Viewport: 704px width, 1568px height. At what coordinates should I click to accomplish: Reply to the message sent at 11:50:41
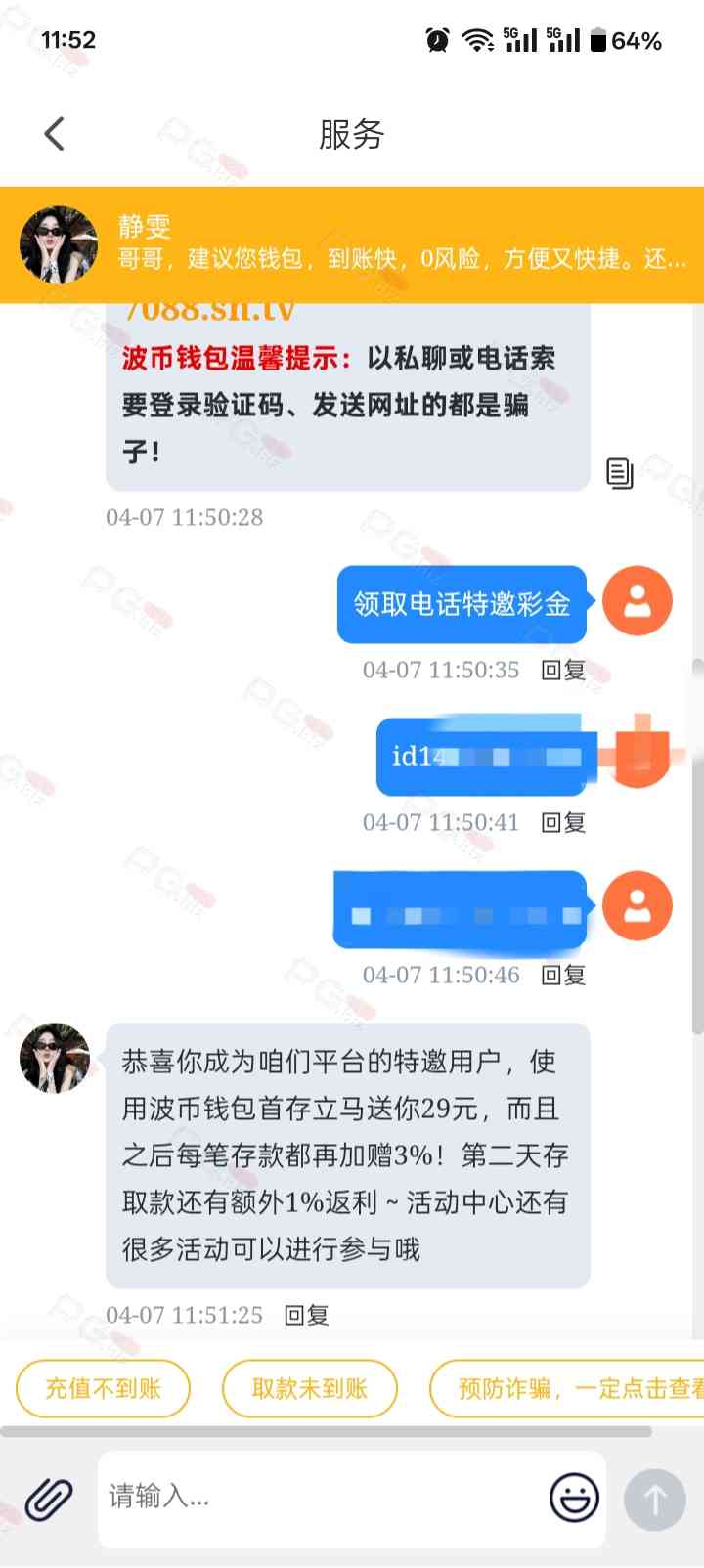(563, 822)
